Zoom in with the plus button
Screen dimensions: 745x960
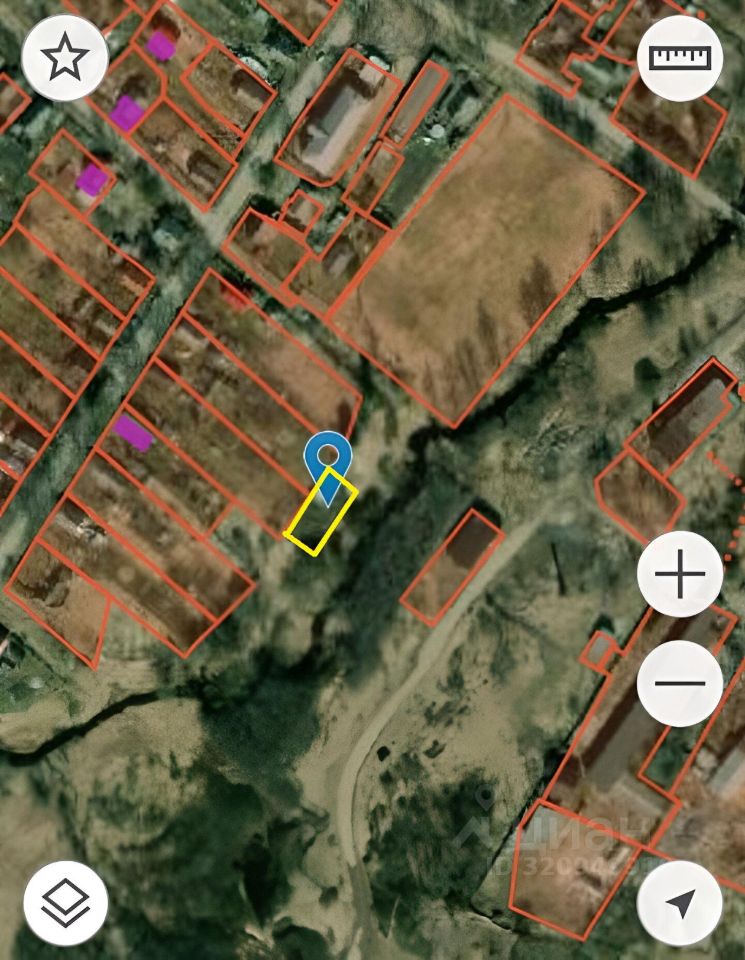pos(680,575)
